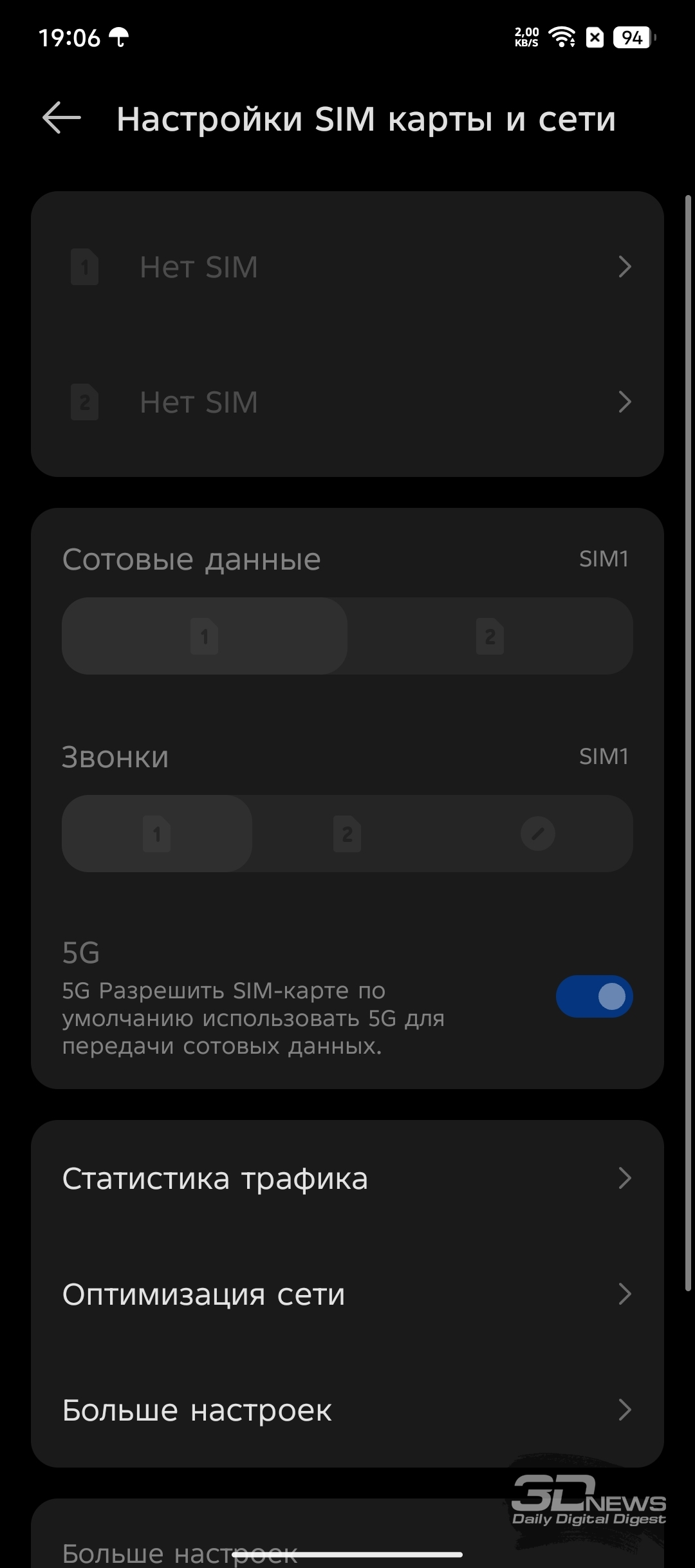Choose SIM 1 for Звонки
This screenshot has height=1568, width=695.
pos(157,834)
